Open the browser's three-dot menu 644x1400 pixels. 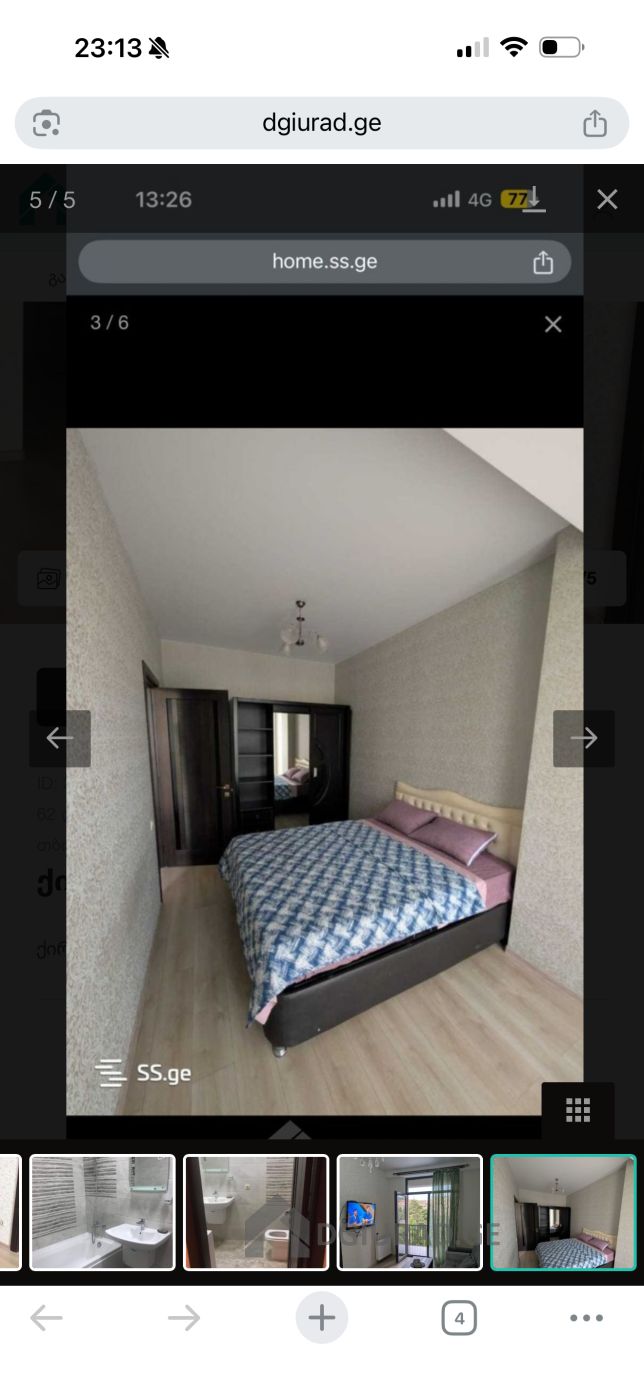tap(586, 1318)
